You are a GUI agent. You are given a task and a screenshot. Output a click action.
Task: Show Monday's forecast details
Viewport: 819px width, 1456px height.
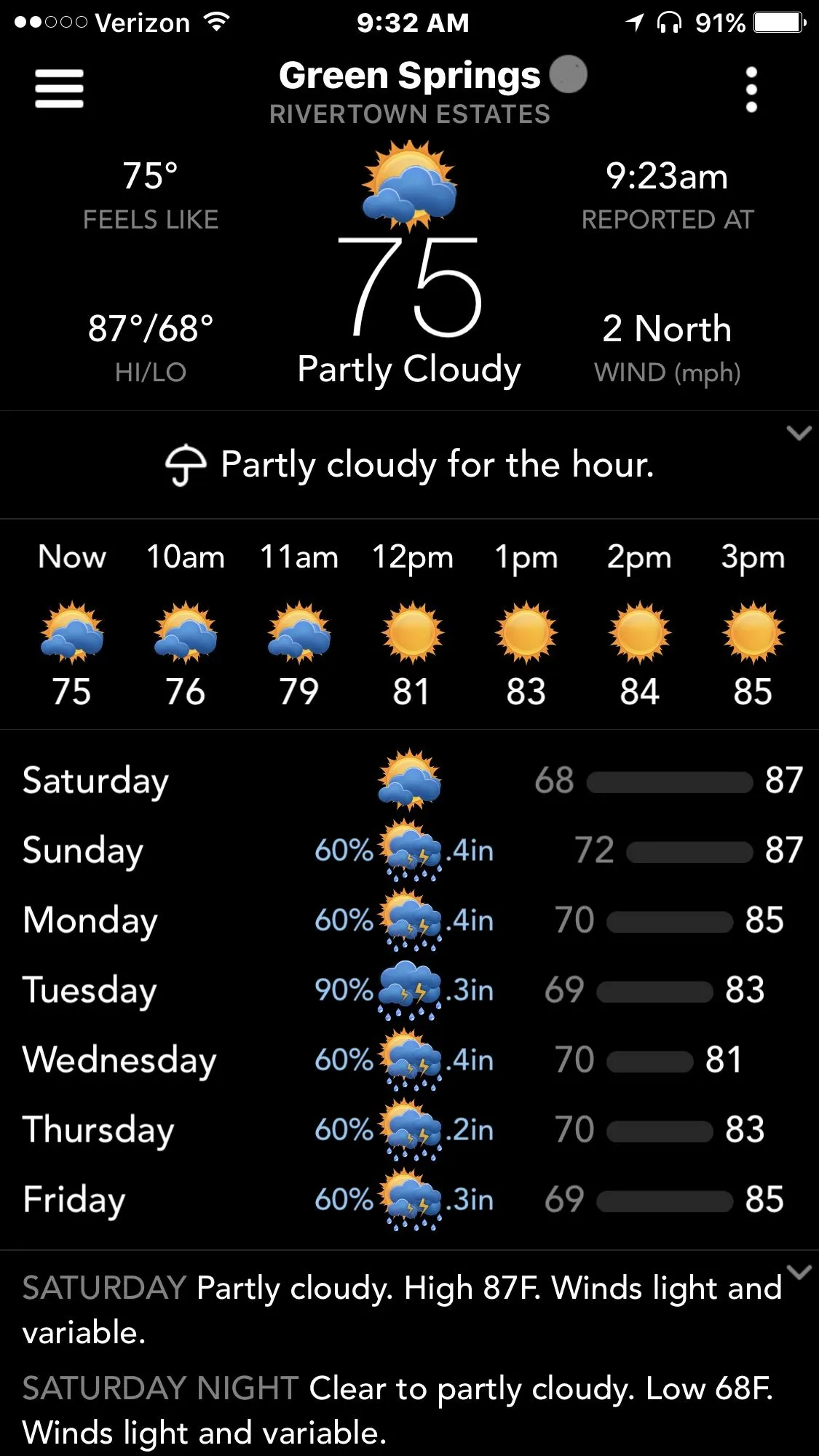(409, 920)
